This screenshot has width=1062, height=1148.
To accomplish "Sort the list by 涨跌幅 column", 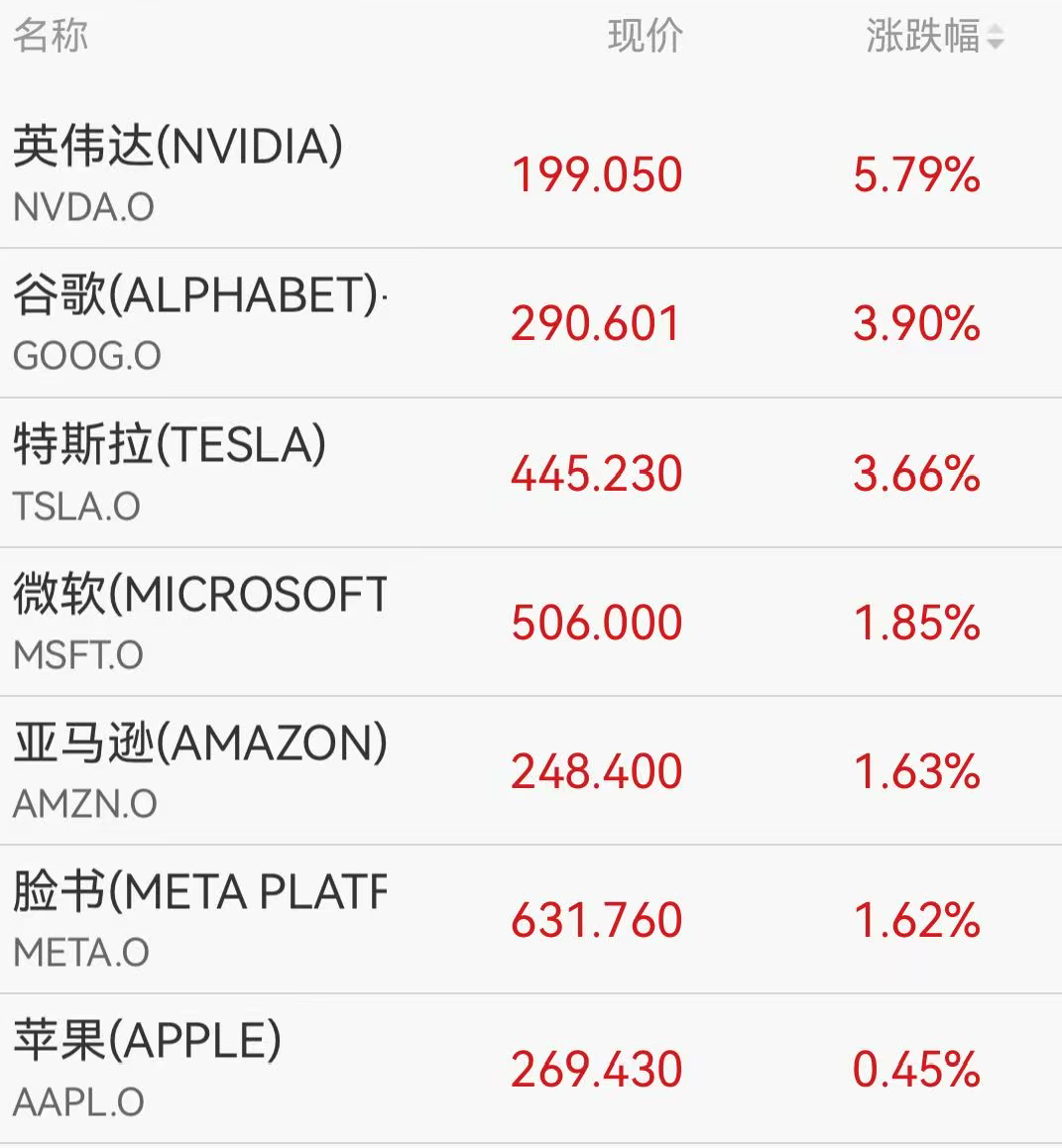I will tap(934, 37).
